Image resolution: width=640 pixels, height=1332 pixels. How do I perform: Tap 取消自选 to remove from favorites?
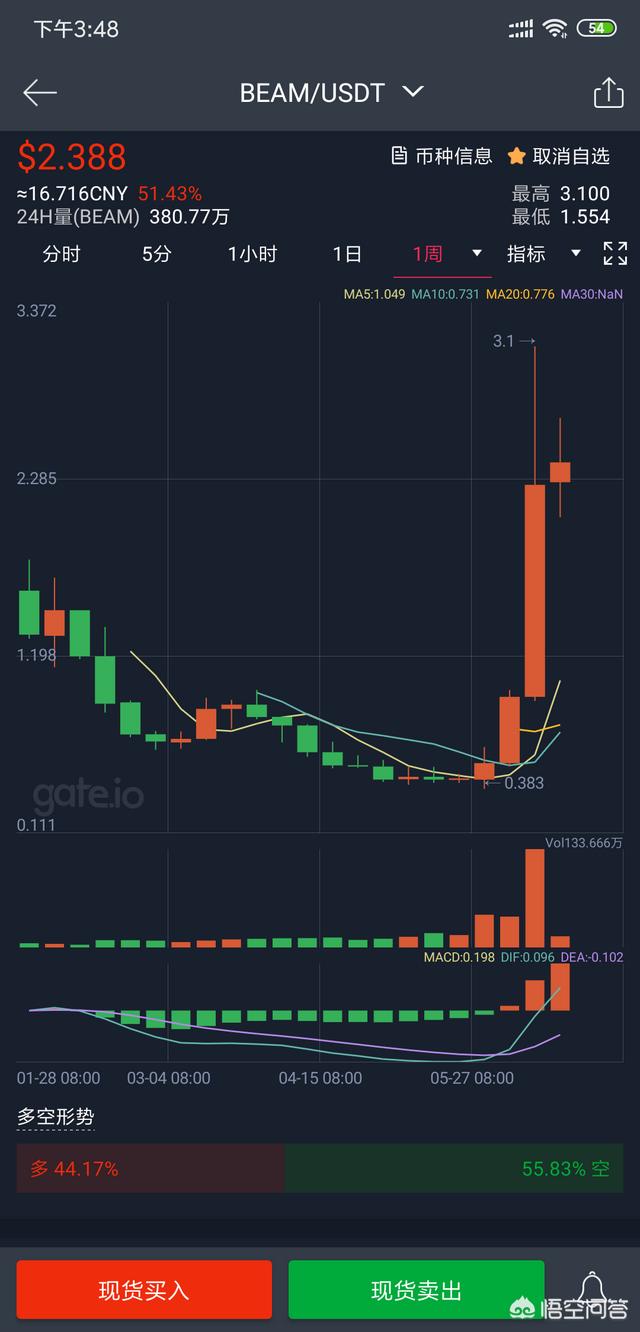point(559,156)
